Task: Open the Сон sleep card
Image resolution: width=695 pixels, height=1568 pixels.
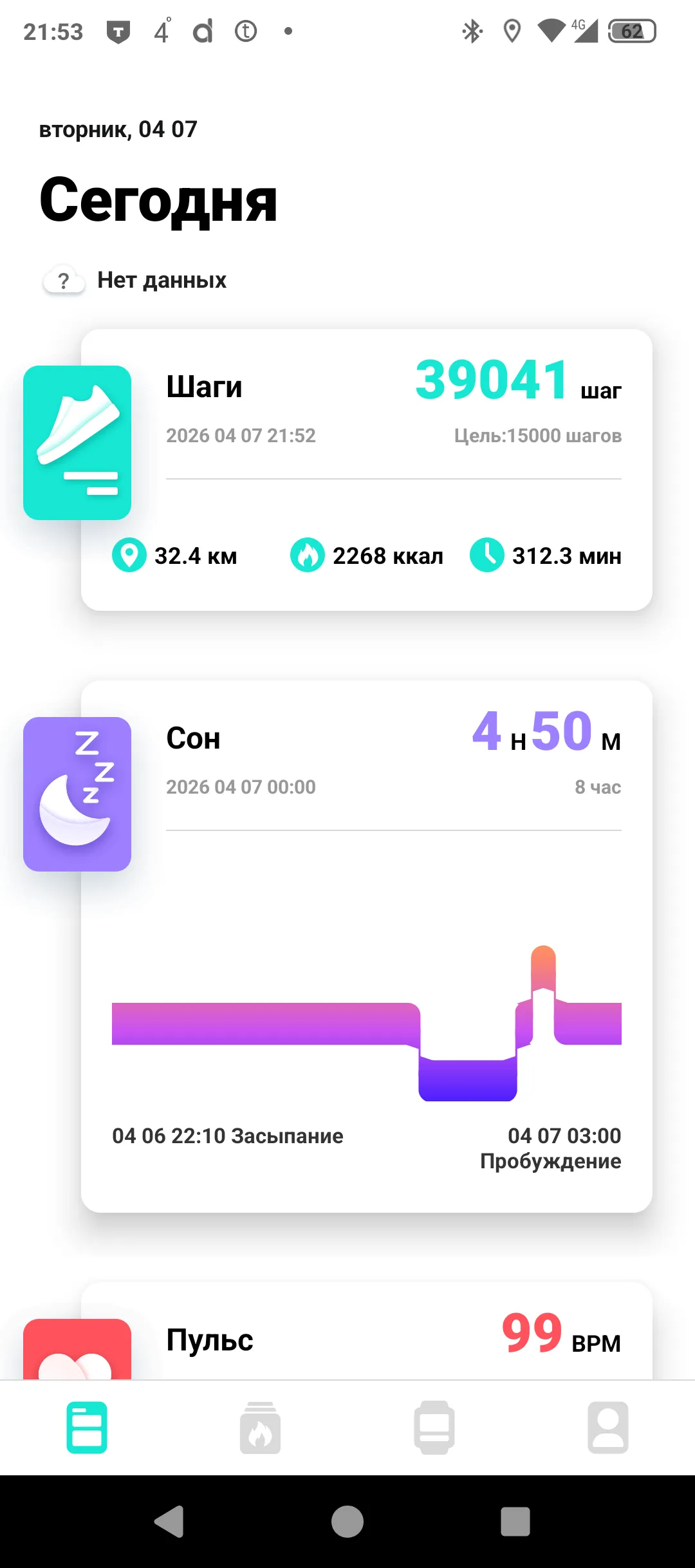Action: (x=367, y=946)
